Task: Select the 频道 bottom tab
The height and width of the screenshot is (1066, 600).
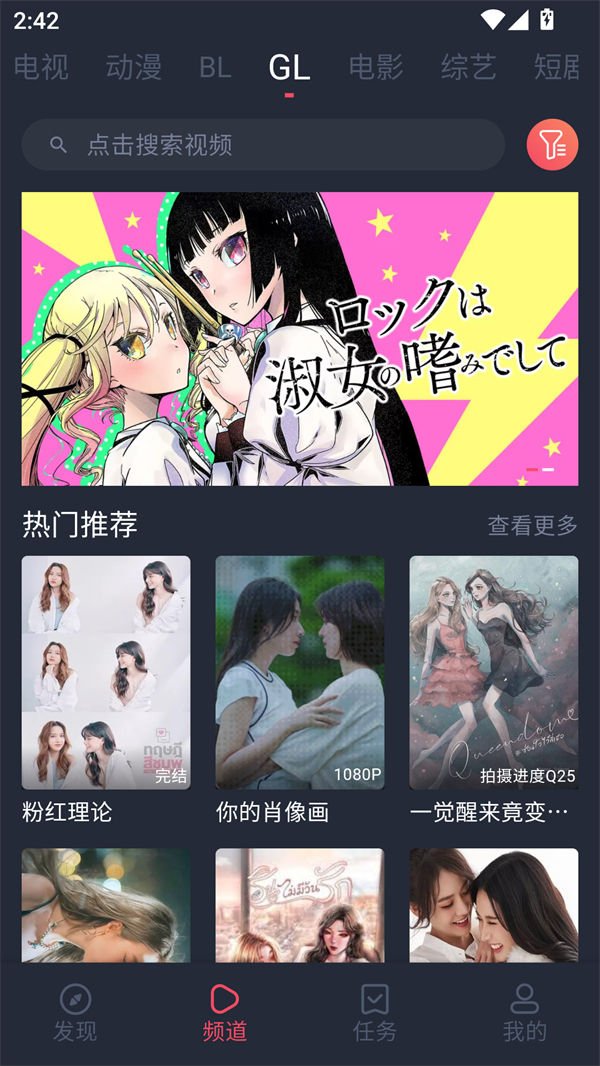Action: [x=225, y=1012]
